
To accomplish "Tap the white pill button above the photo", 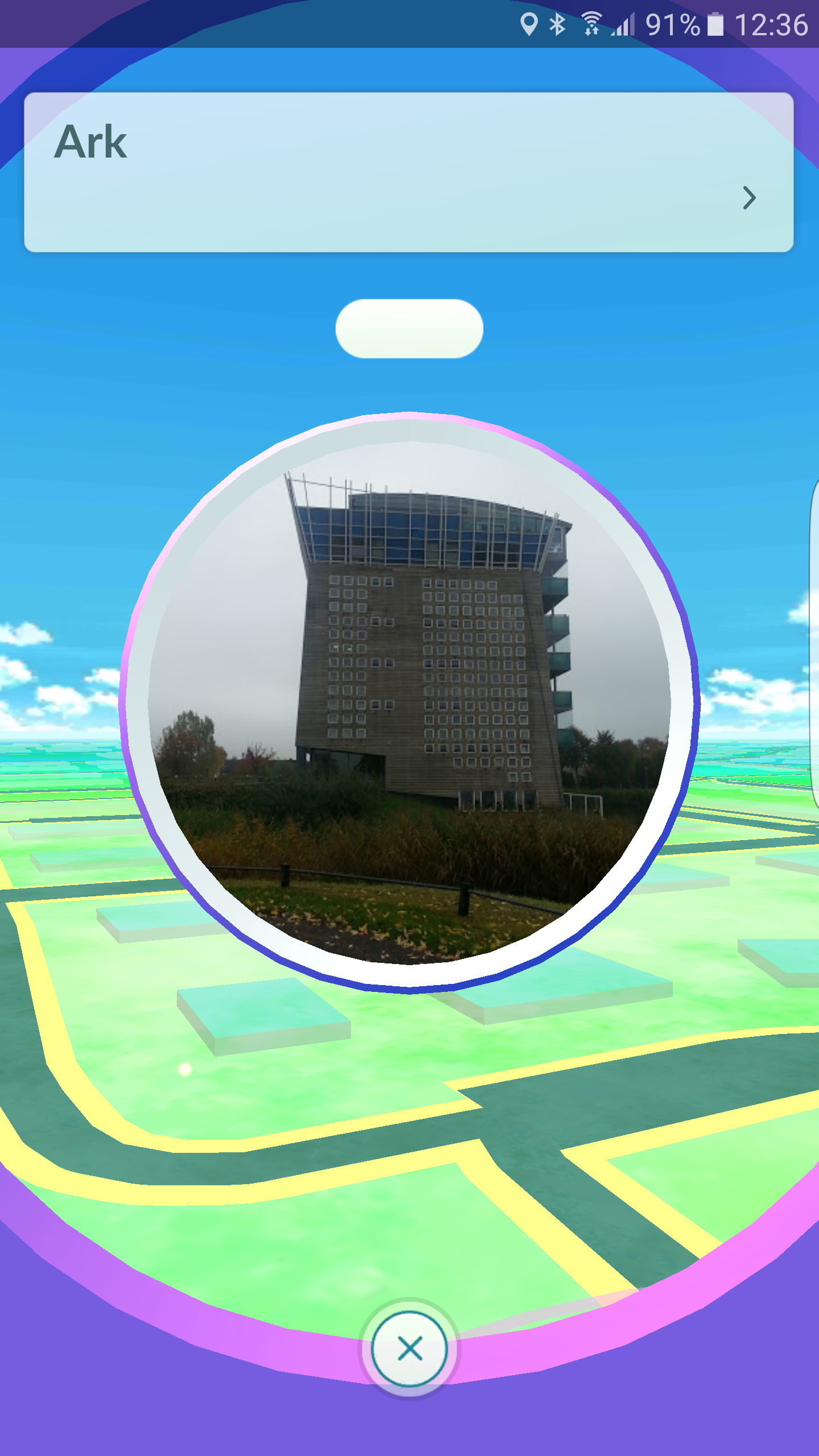I will (409, 329).
